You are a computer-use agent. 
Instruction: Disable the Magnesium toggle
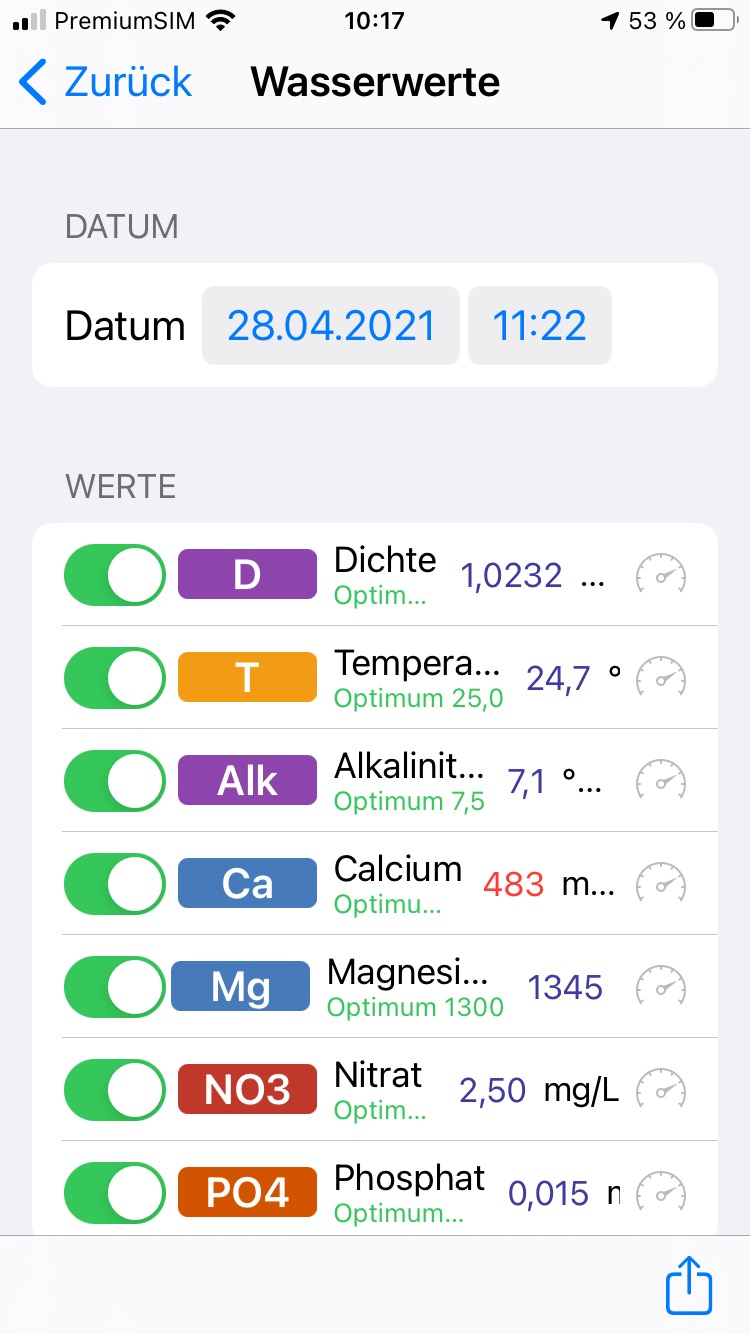115,987
